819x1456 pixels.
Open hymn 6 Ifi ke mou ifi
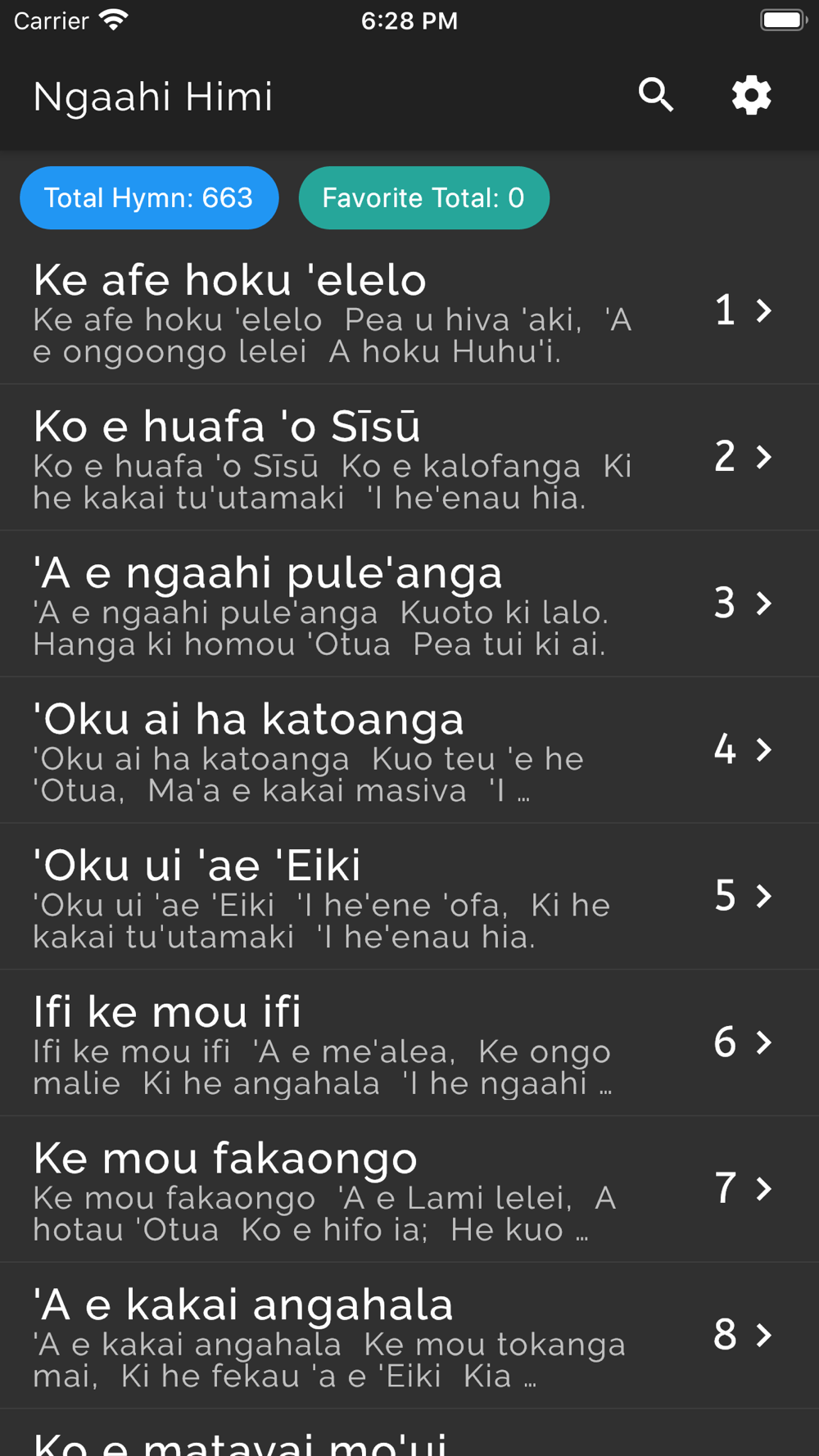pos(409,1044)
